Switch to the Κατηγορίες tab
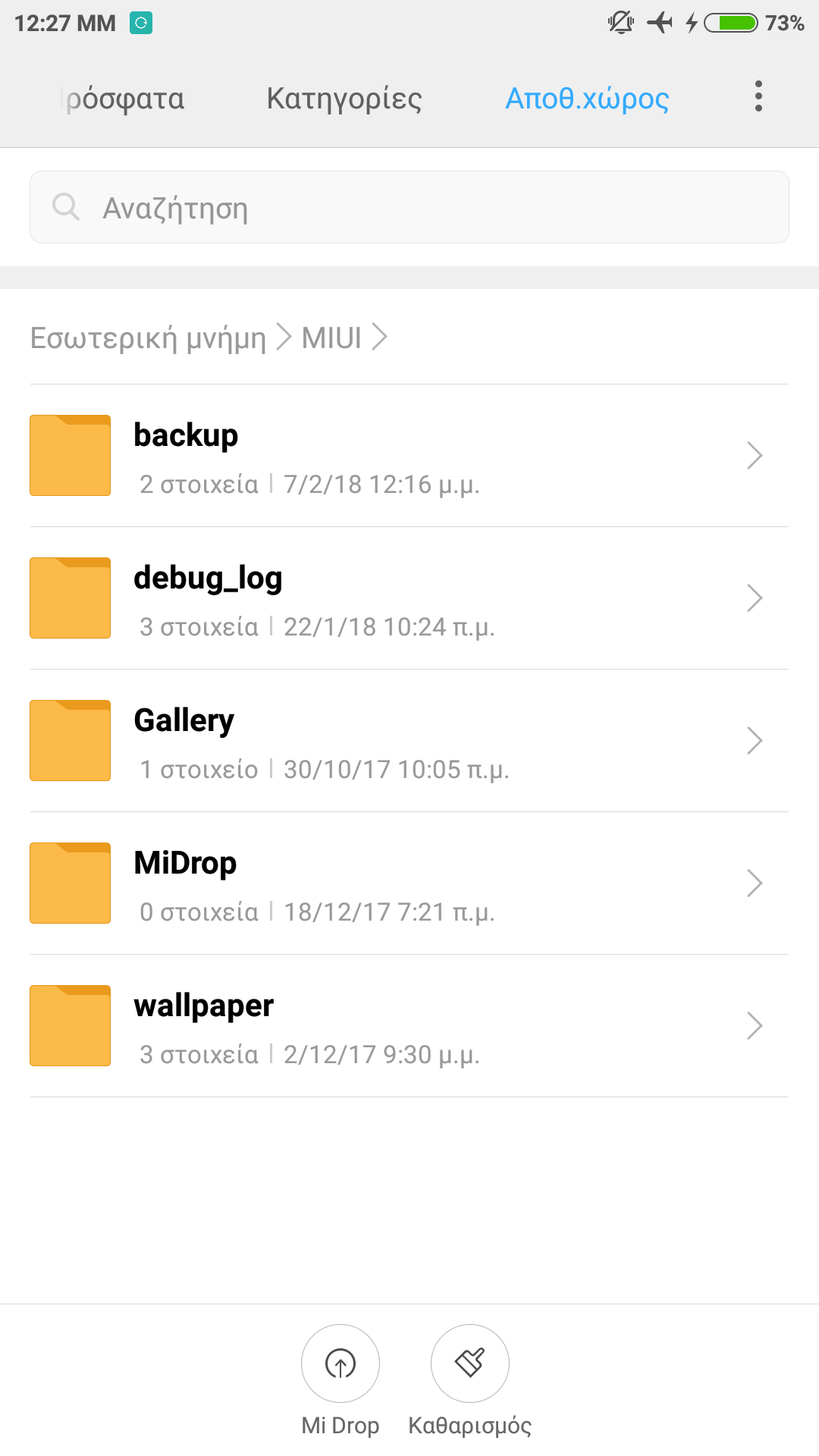819x1456 pixels. (x=344, y=99)
